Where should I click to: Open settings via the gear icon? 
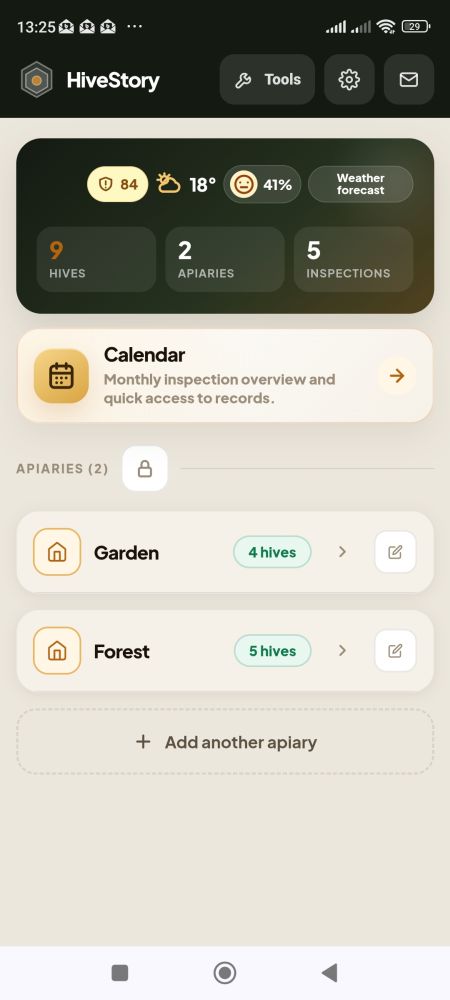pos(349,80)
